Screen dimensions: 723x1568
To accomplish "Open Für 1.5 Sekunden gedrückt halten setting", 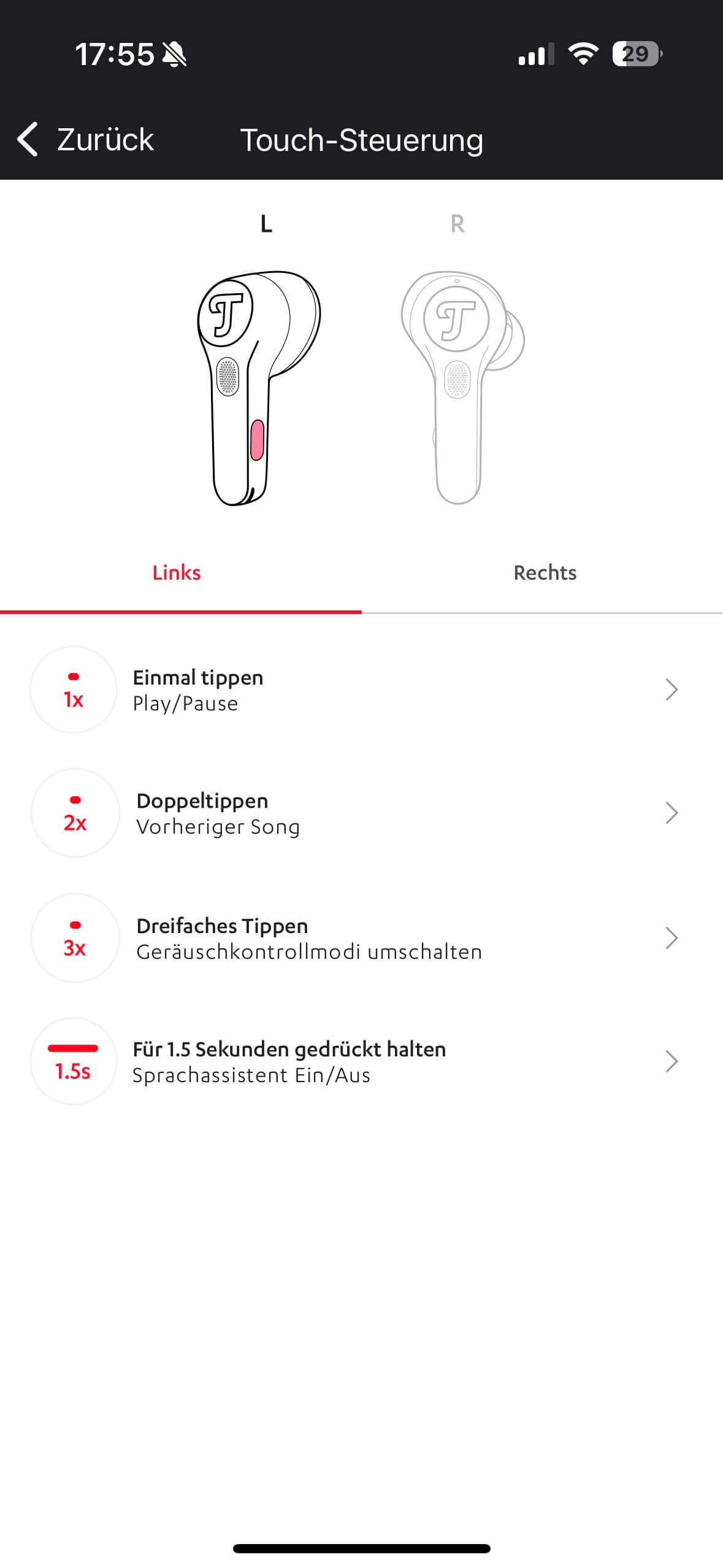I will [361, 1062].
